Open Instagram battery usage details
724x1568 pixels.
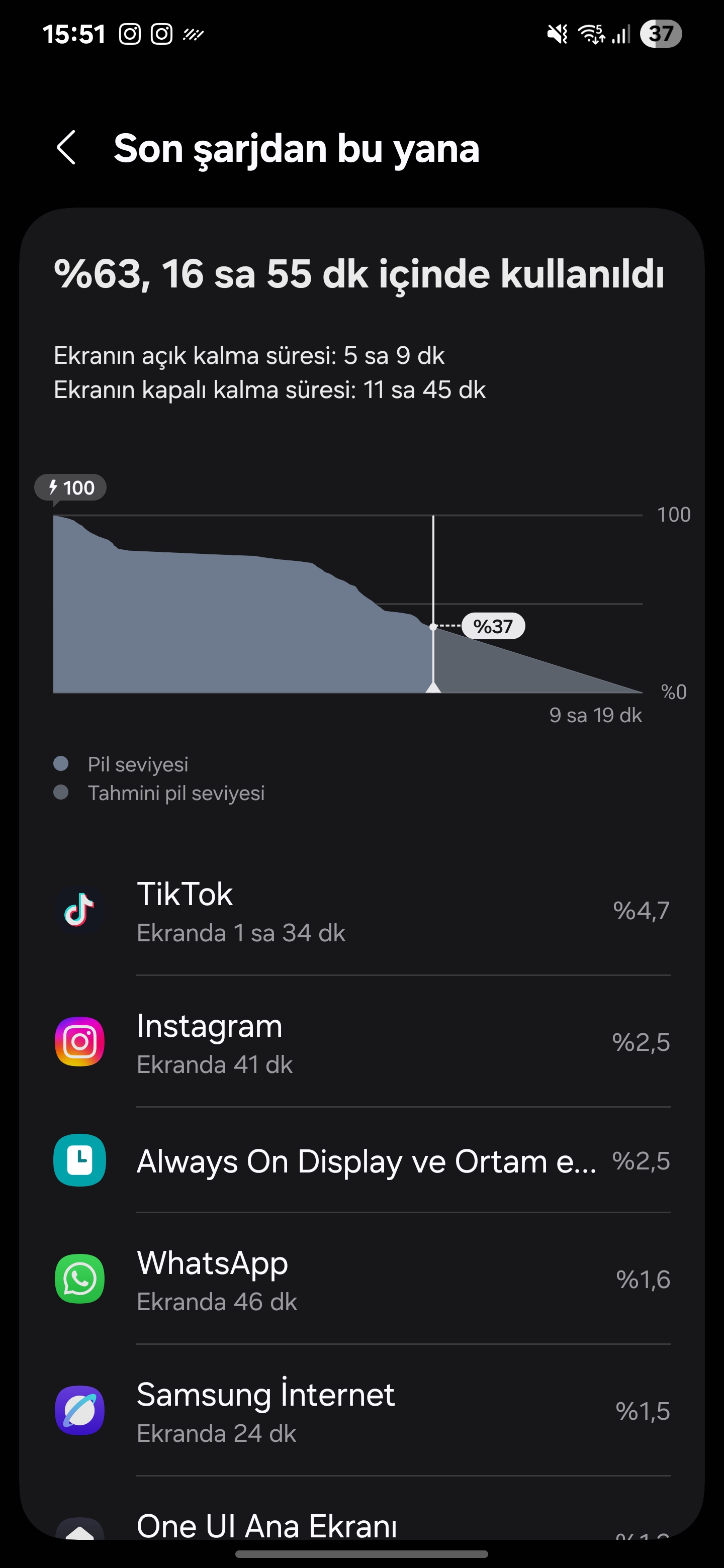click(361, 1043)
